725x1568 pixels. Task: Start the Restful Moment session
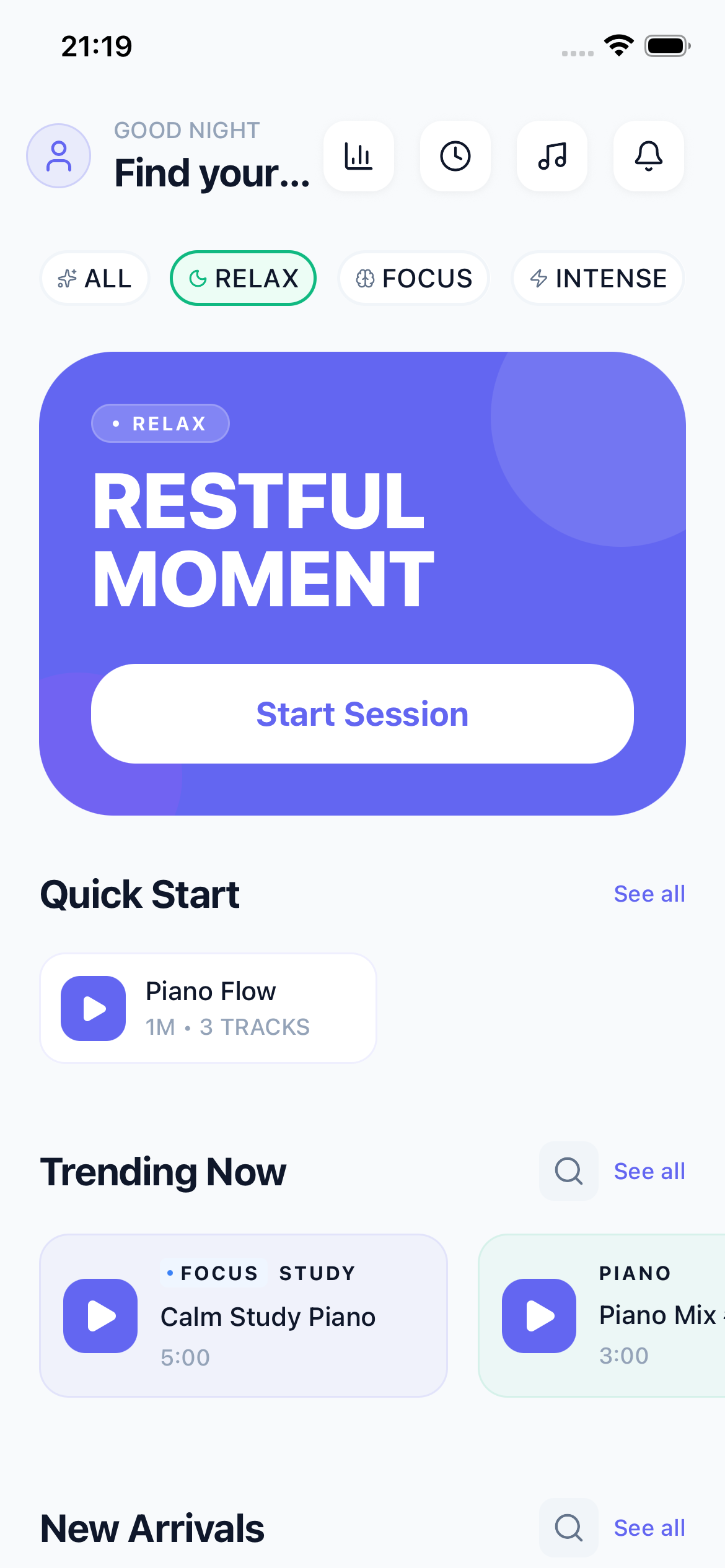pos(362,713)
